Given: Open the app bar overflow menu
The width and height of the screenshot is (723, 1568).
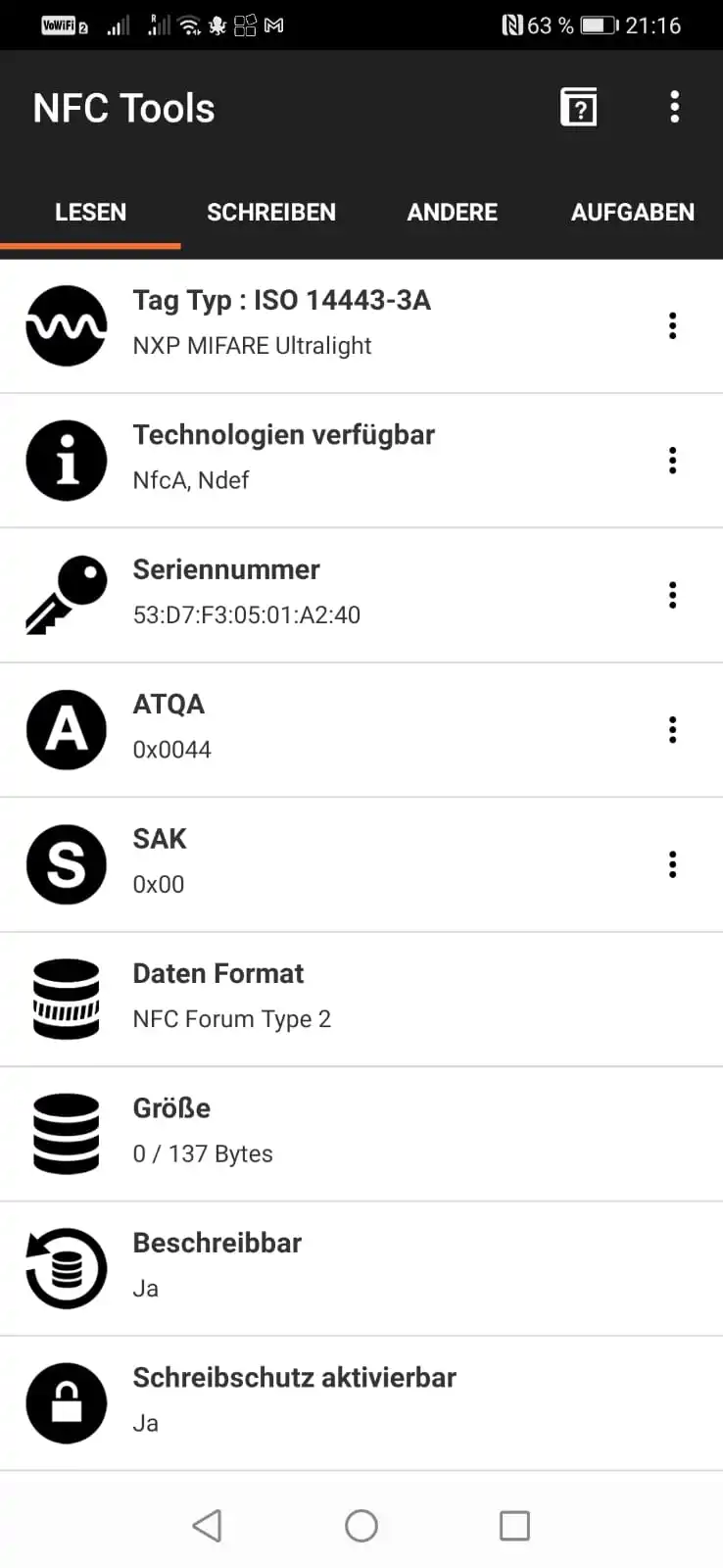Looking at the screenshot, I should click(674, 108).
